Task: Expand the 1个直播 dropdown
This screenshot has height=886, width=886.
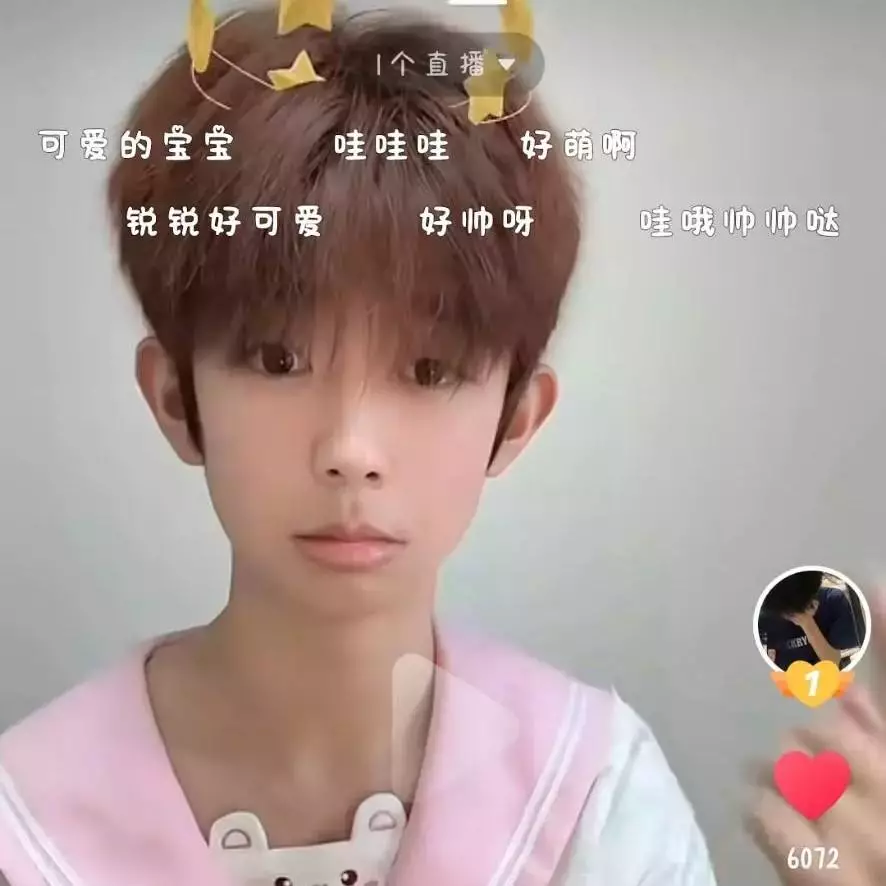Action: coord(446,65)
